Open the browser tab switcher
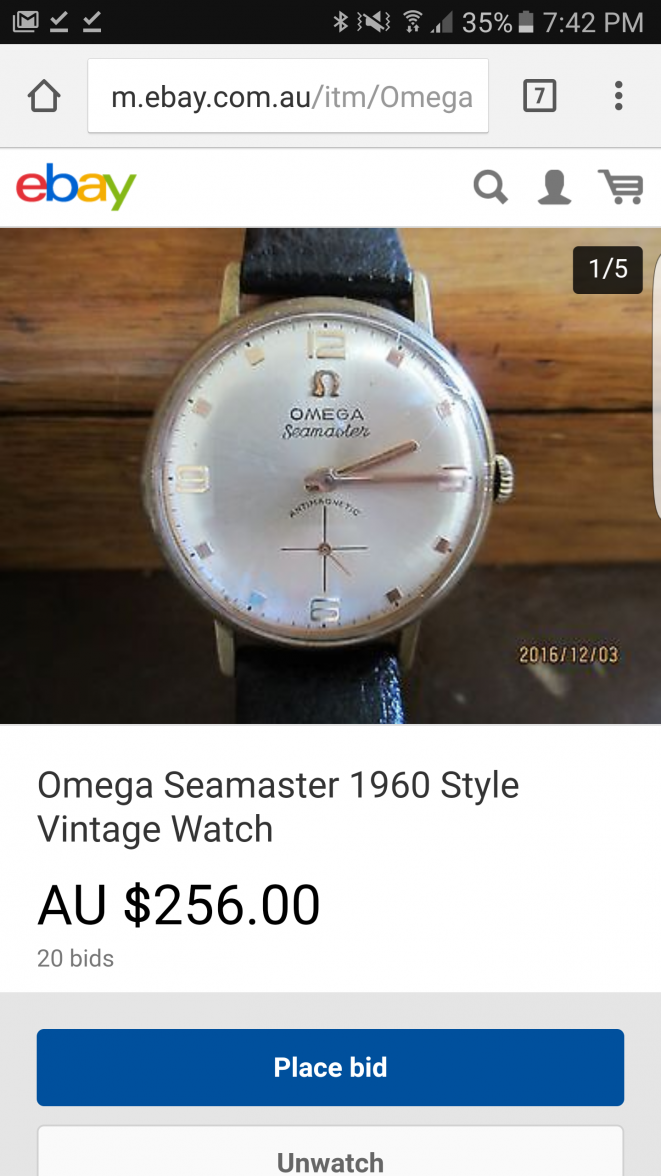The width and height of the screenshot is (661, 1176). pyautogui.click(x=539, y=96)
